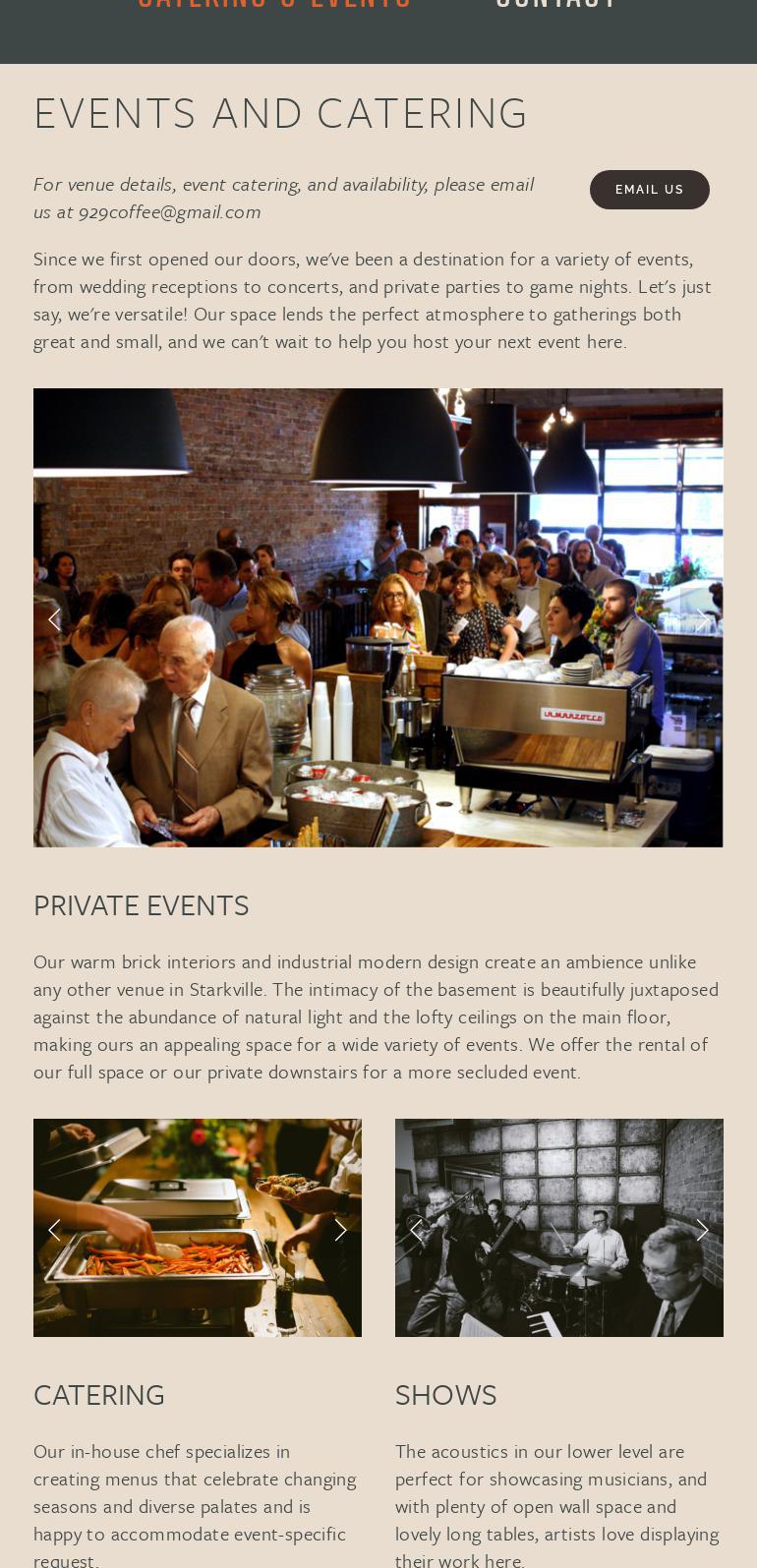This screenshot has height=1568, width=757.
Task: Show next photo in shows gallery
Action: click(702, 1230)
